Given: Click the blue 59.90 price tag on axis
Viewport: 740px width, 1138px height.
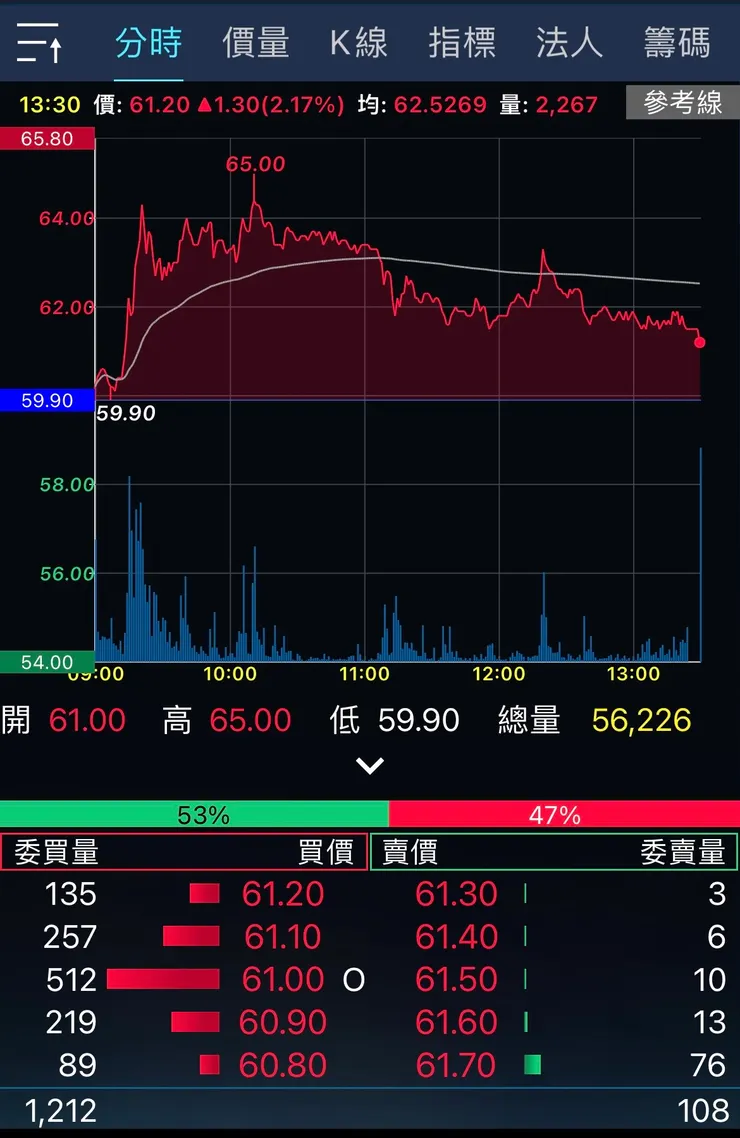Looking at the screenshot, I should [46, 399].
